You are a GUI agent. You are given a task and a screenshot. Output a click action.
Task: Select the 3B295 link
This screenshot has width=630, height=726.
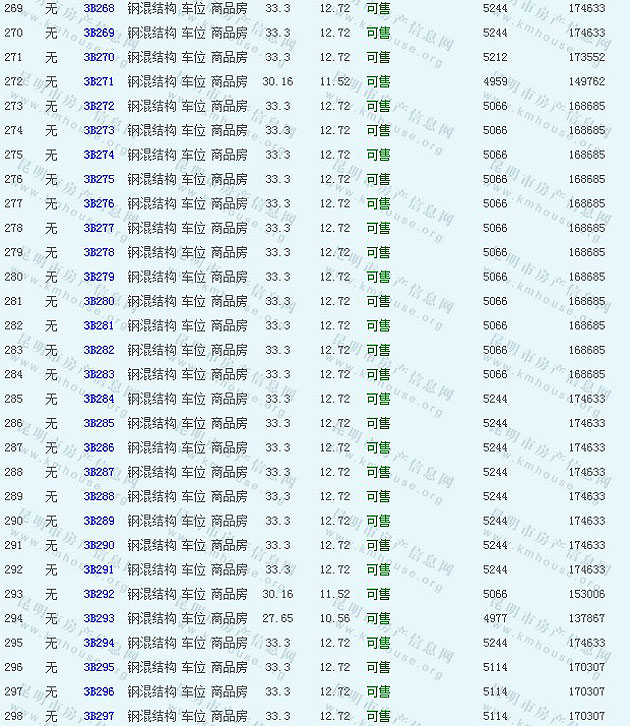[x=98, y=667]
